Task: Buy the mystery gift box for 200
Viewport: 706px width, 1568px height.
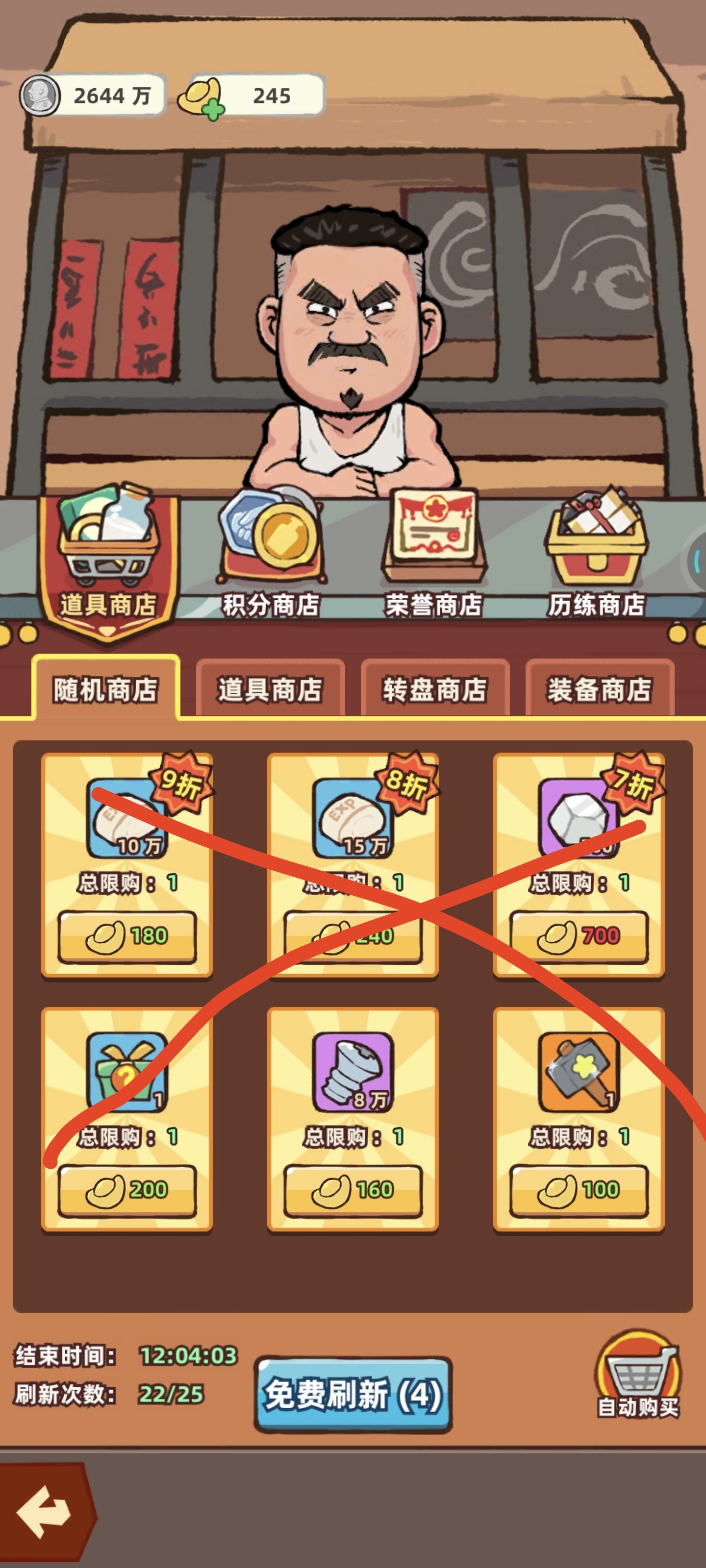Action: (x=127, y=1190)
